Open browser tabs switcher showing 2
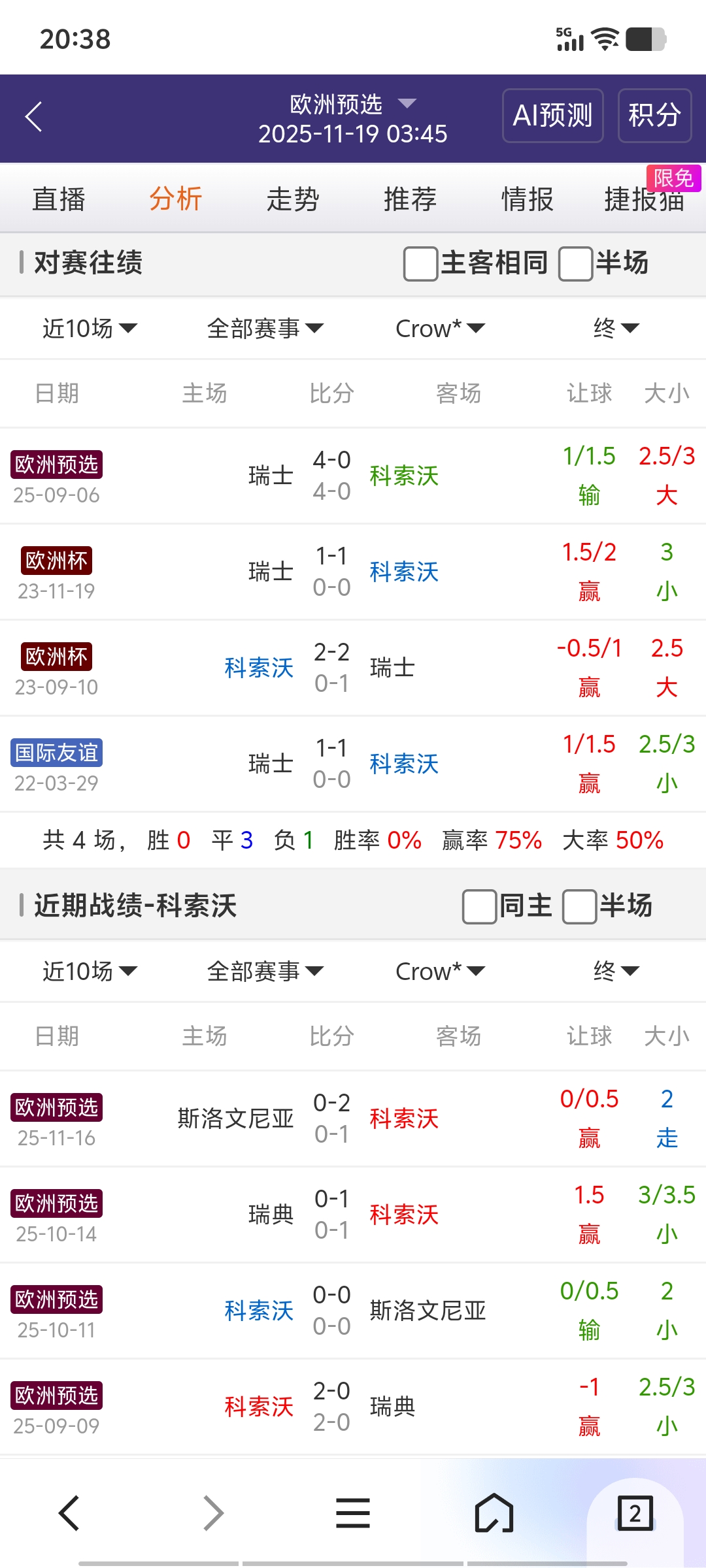706x1568 pixels. point(635,1513)
